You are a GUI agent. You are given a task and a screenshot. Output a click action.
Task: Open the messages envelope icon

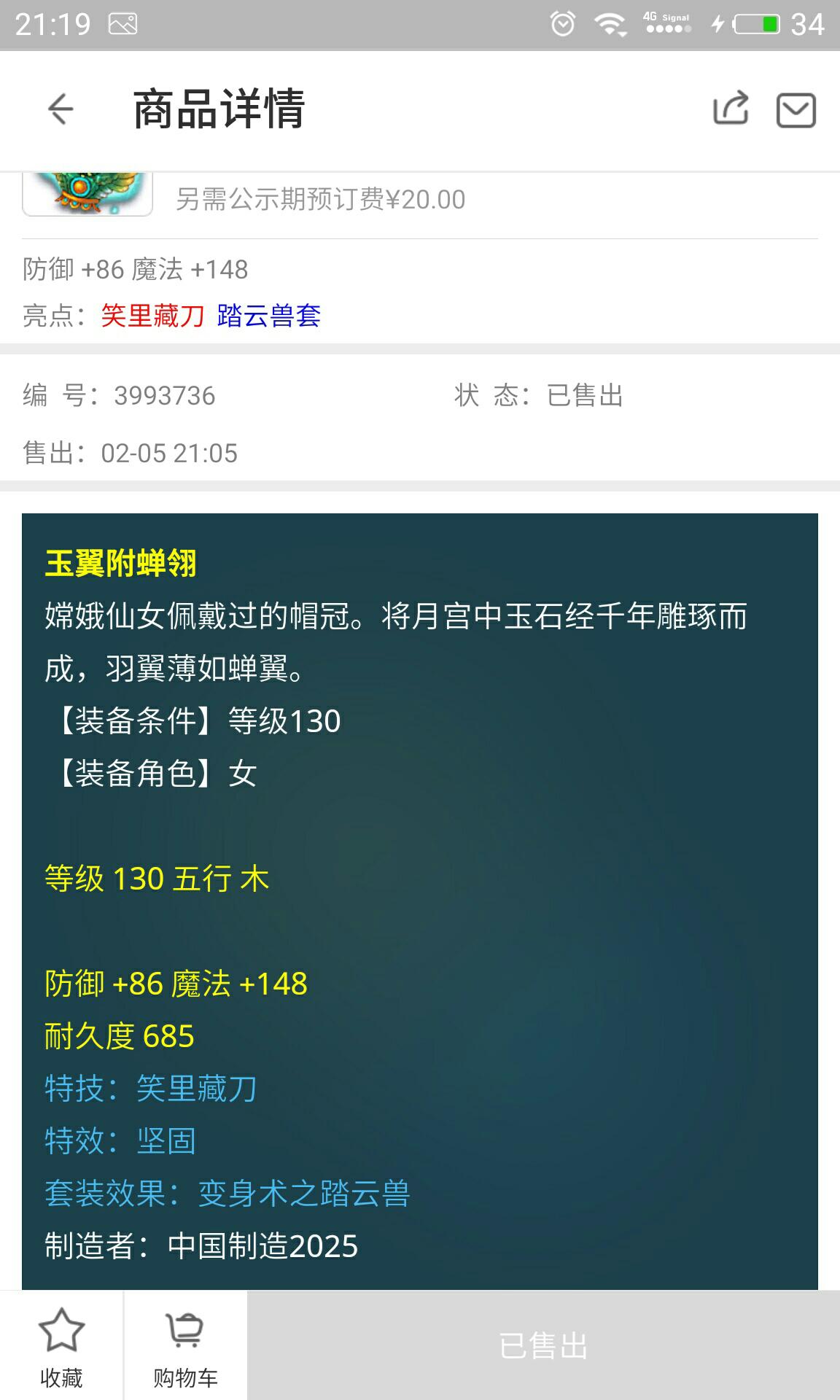(796, 110)
